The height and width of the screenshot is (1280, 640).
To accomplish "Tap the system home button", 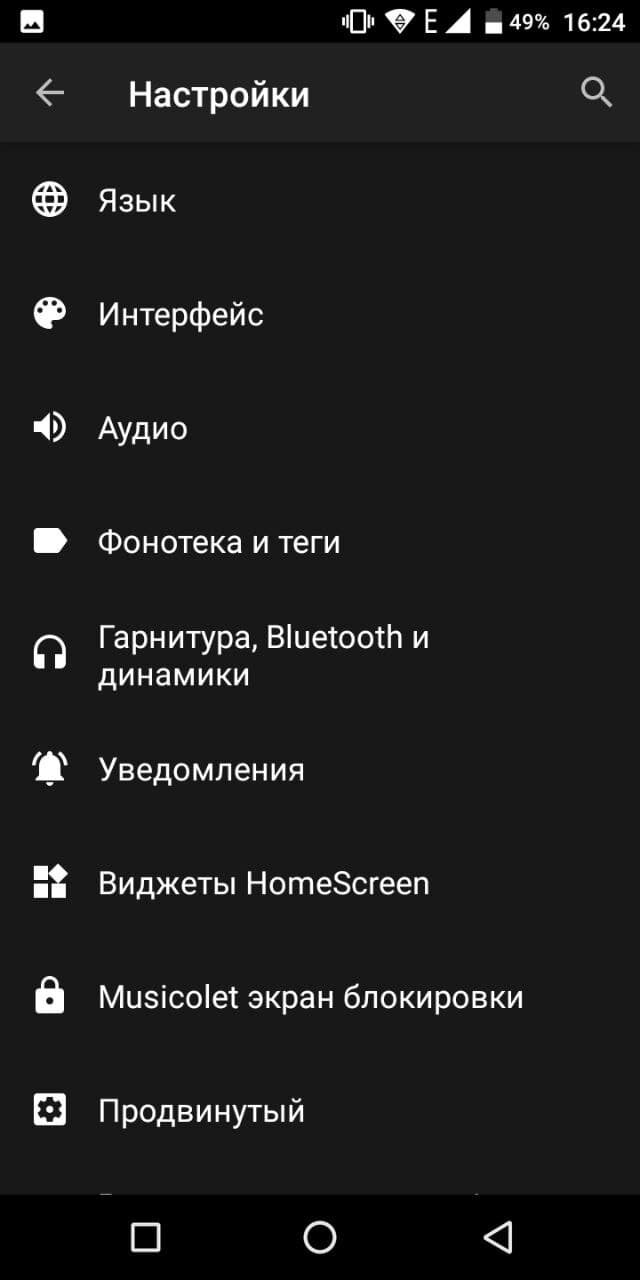I will pyautogui.click(x=320, y=1237).
